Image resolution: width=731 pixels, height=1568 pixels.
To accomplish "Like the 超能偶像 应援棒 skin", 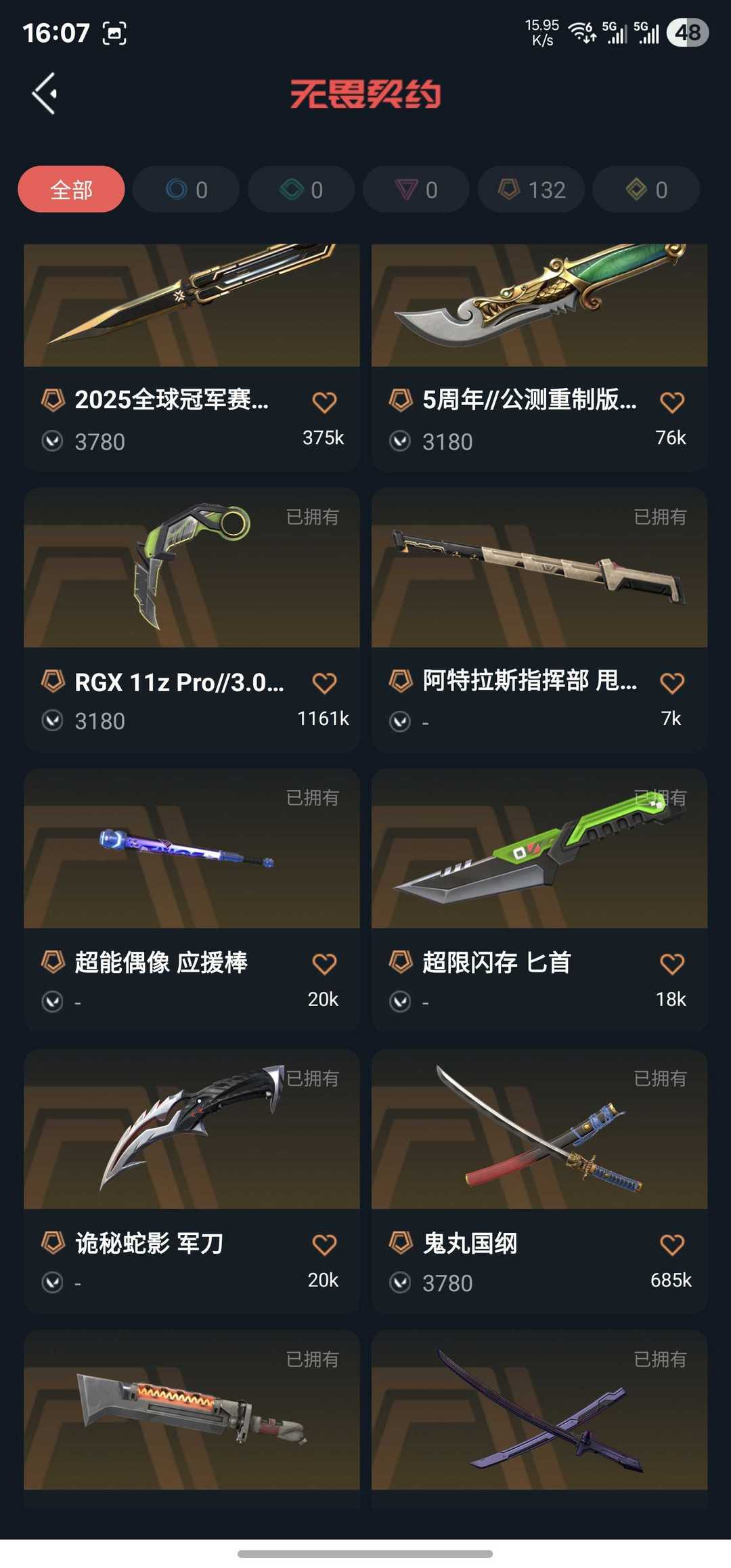I will [x=324, y=963].
